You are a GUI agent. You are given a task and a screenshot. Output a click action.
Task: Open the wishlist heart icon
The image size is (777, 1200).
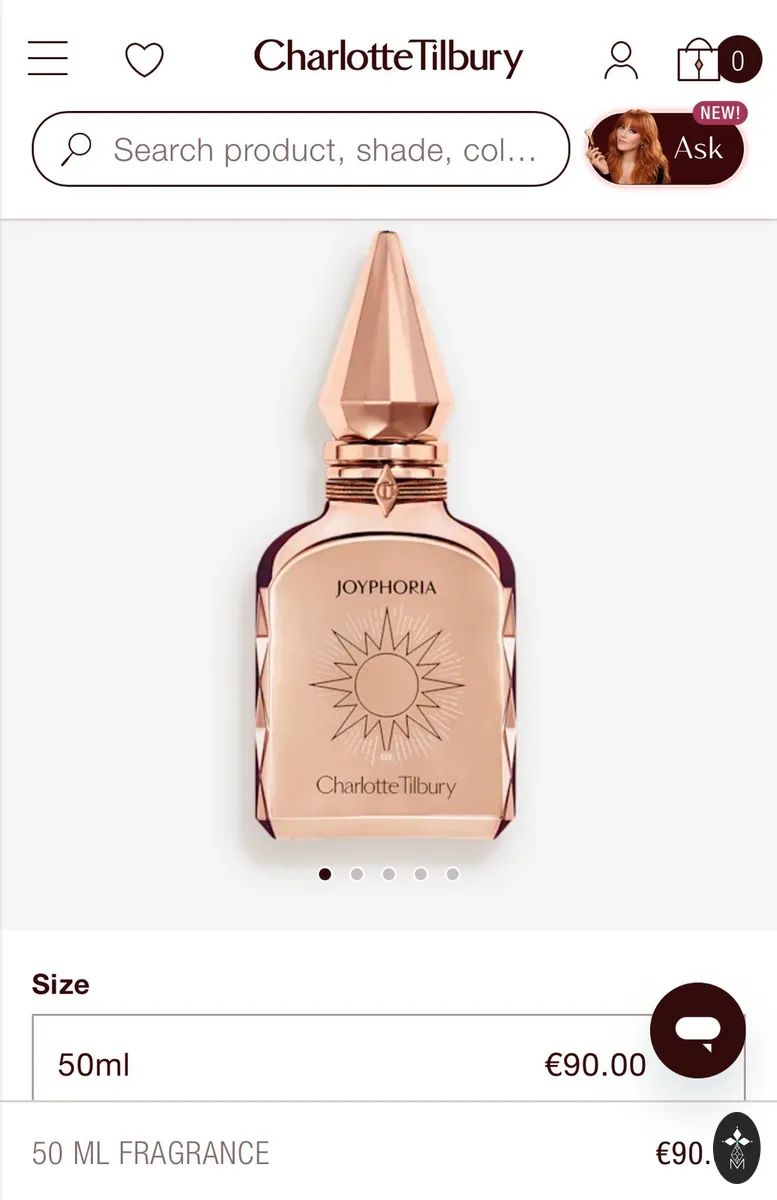[144, 60]
